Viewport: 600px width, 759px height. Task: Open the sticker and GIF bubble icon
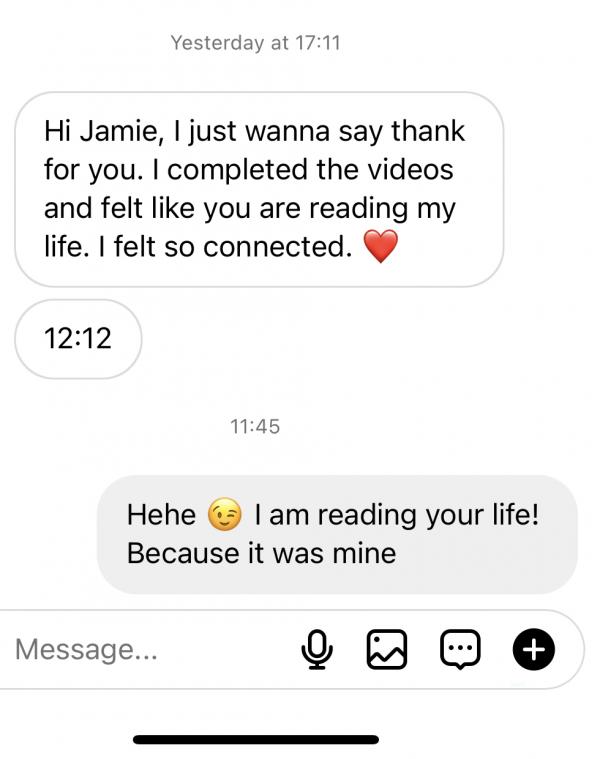(x=461, y=650)
